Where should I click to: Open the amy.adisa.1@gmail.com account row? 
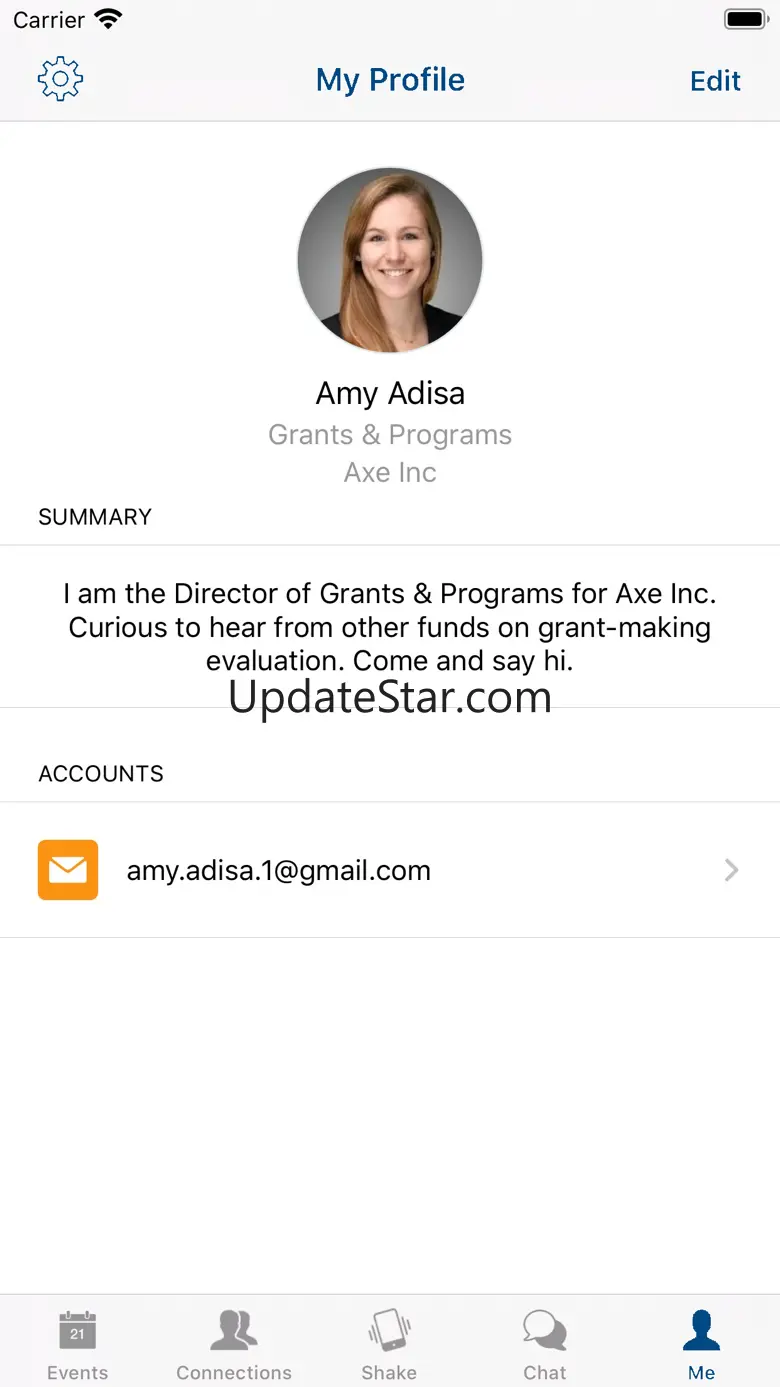tap(389, 870)
